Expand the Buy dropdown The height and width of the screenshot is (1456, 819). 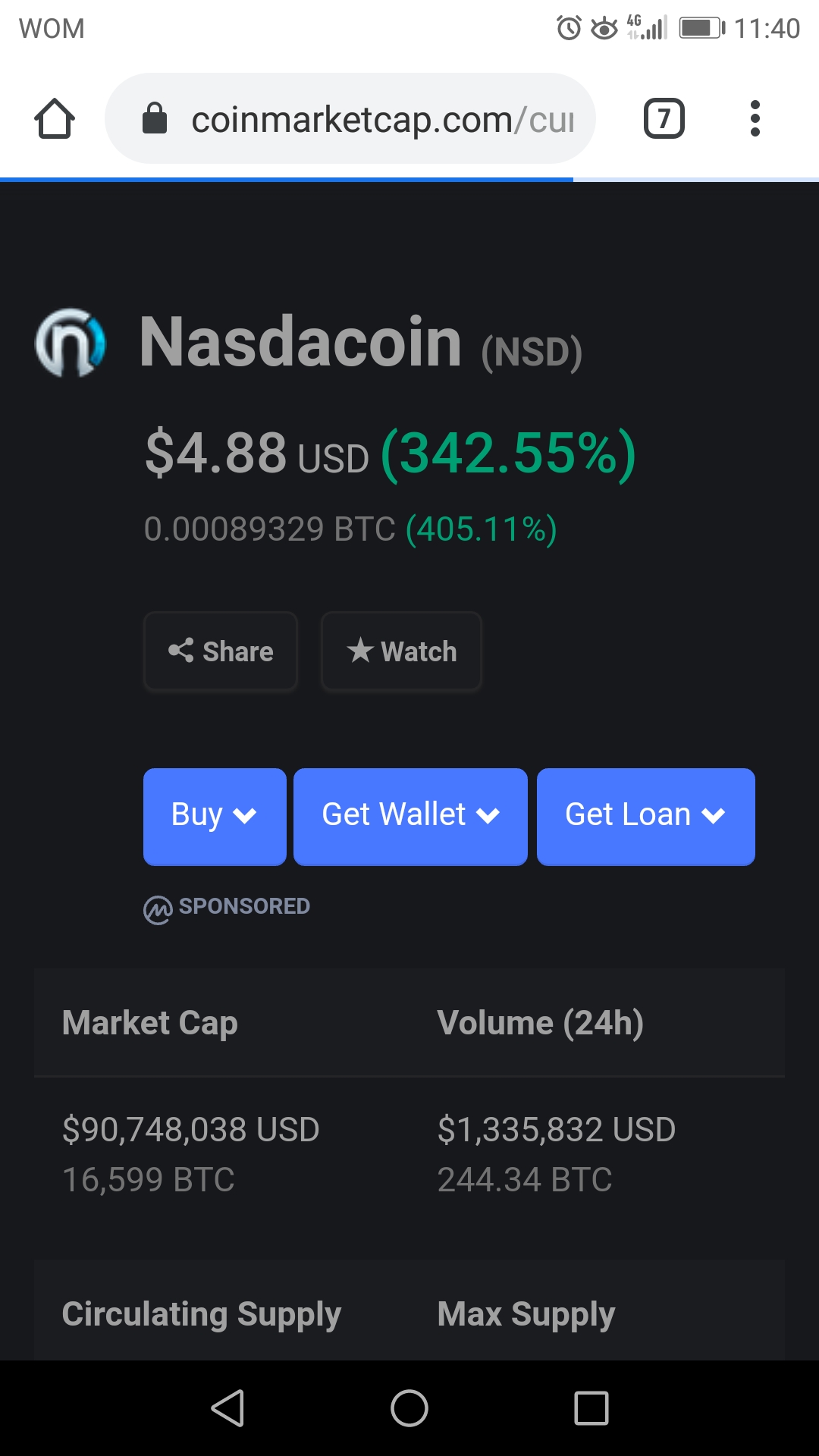[x=215, y=816]
